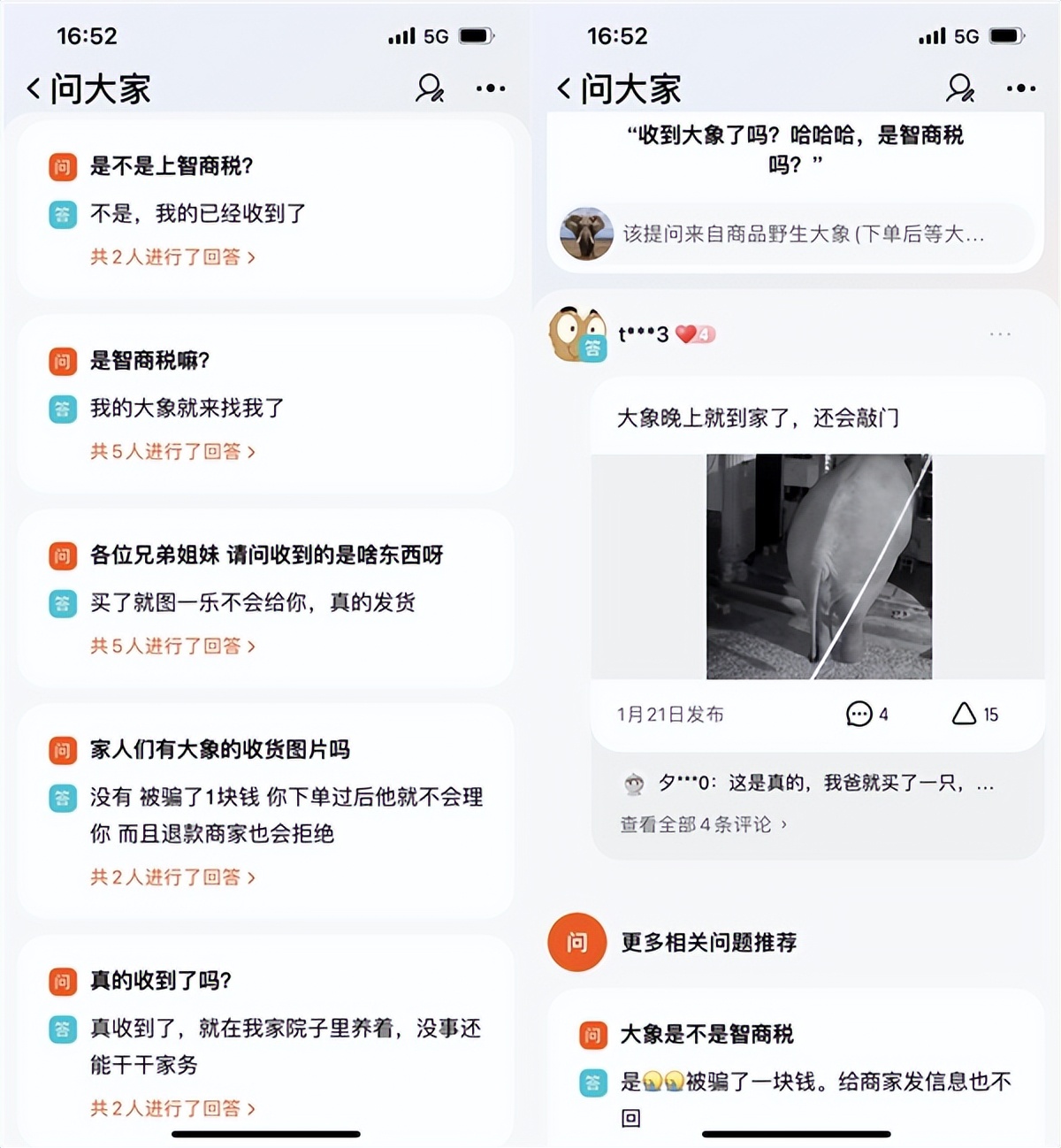The height and width of the screenshot is (1148, 1061).
Task: Tap the 问 icon next to 更多相关问题推荐
Action: 576,943
